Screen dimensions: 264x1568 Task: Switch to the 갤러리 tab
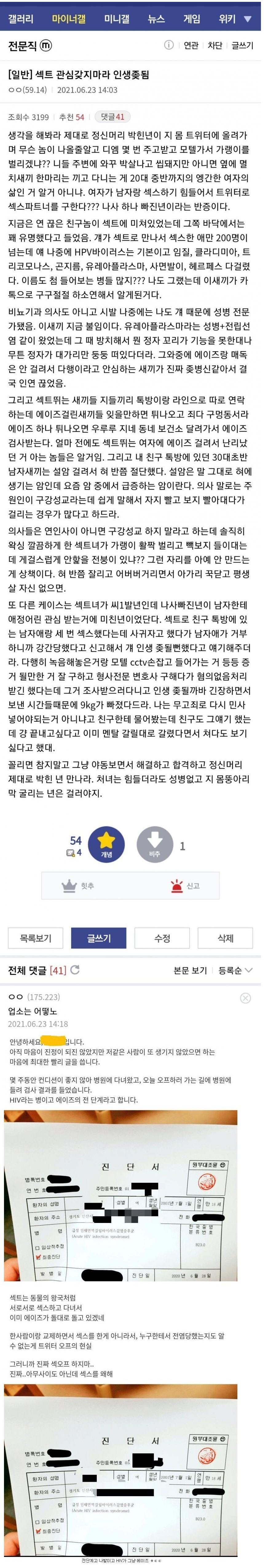tap(20, 19)
